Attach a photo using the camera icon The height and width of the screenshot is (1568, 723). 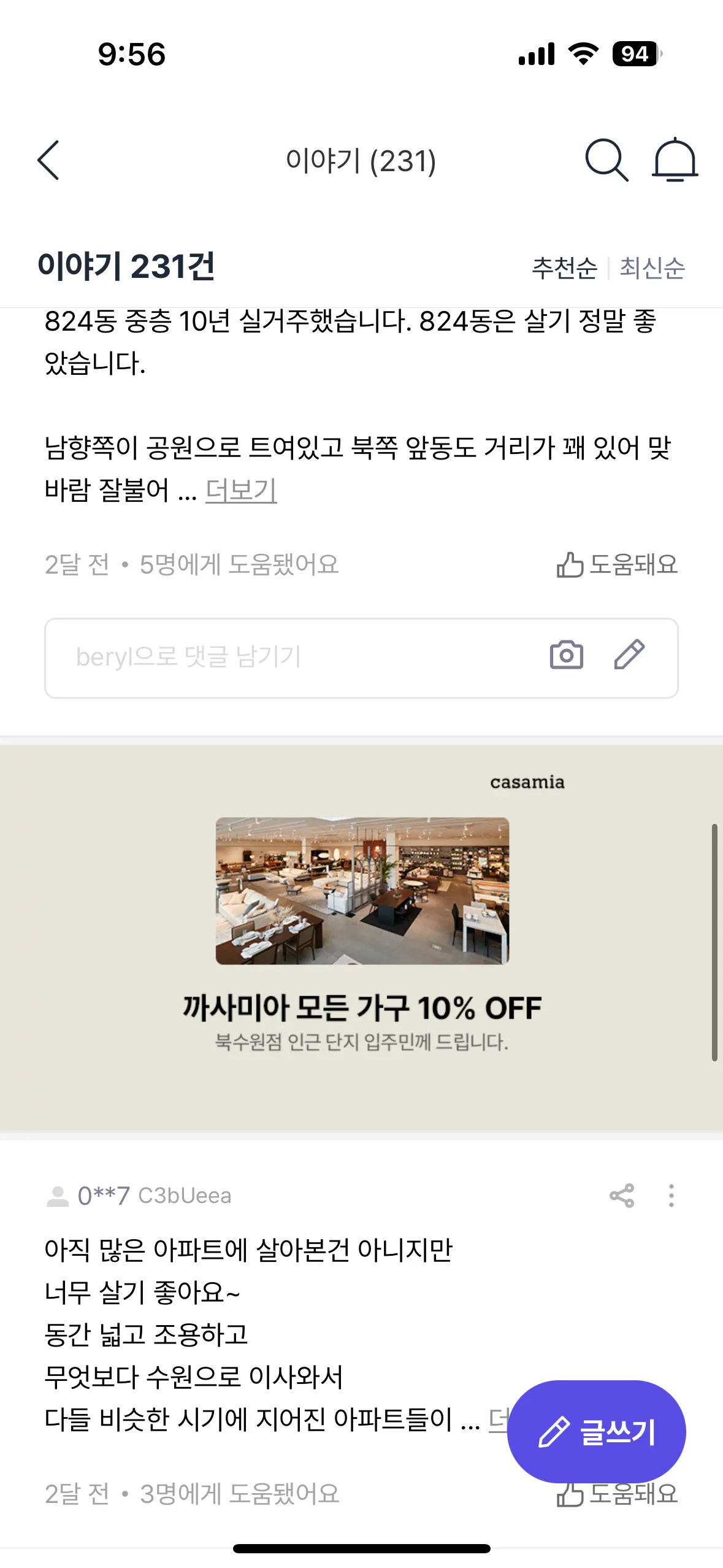[566, 655]
